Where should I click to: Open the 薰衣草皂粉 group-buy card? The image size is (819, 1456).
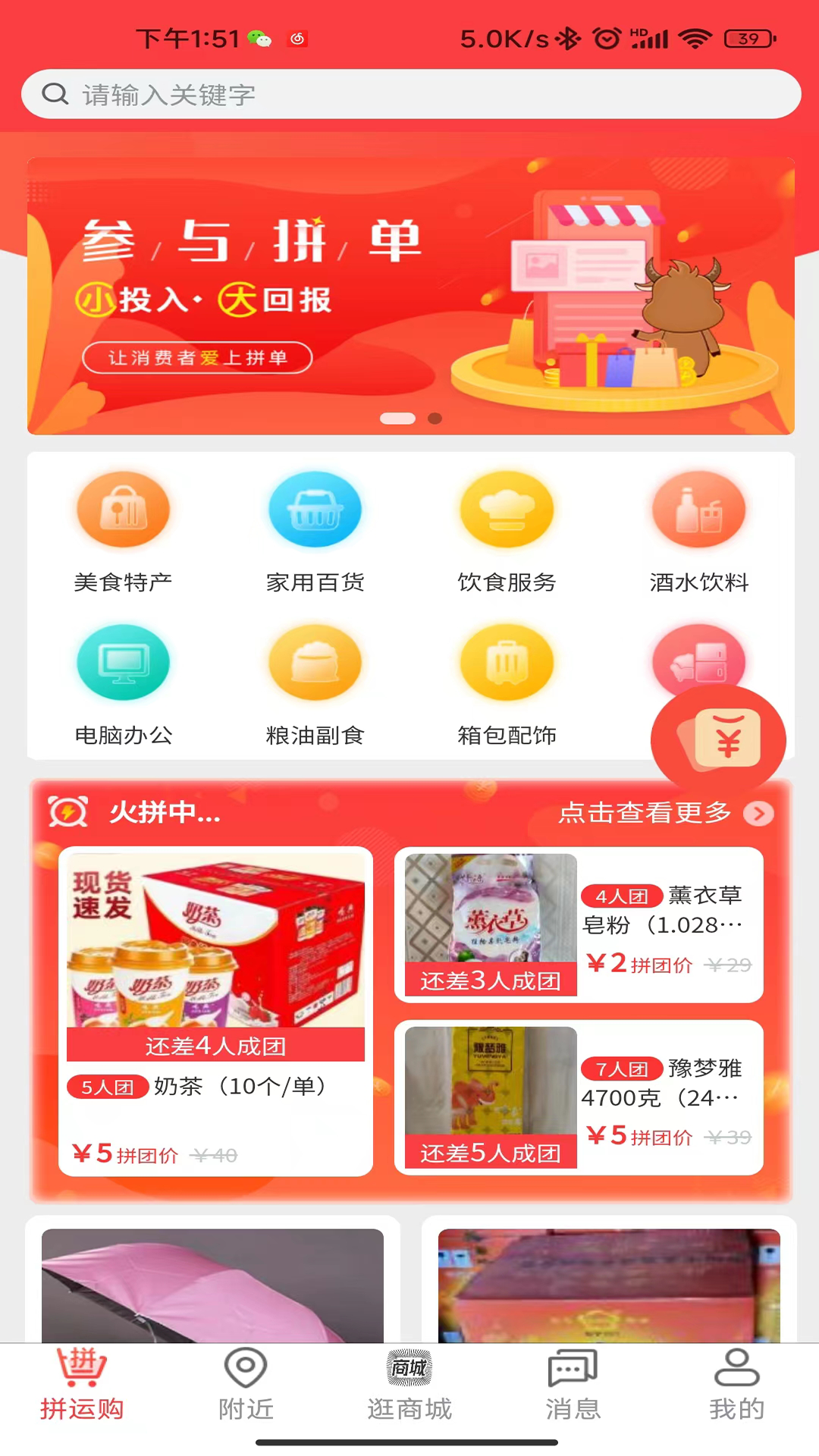pos(579,924)
